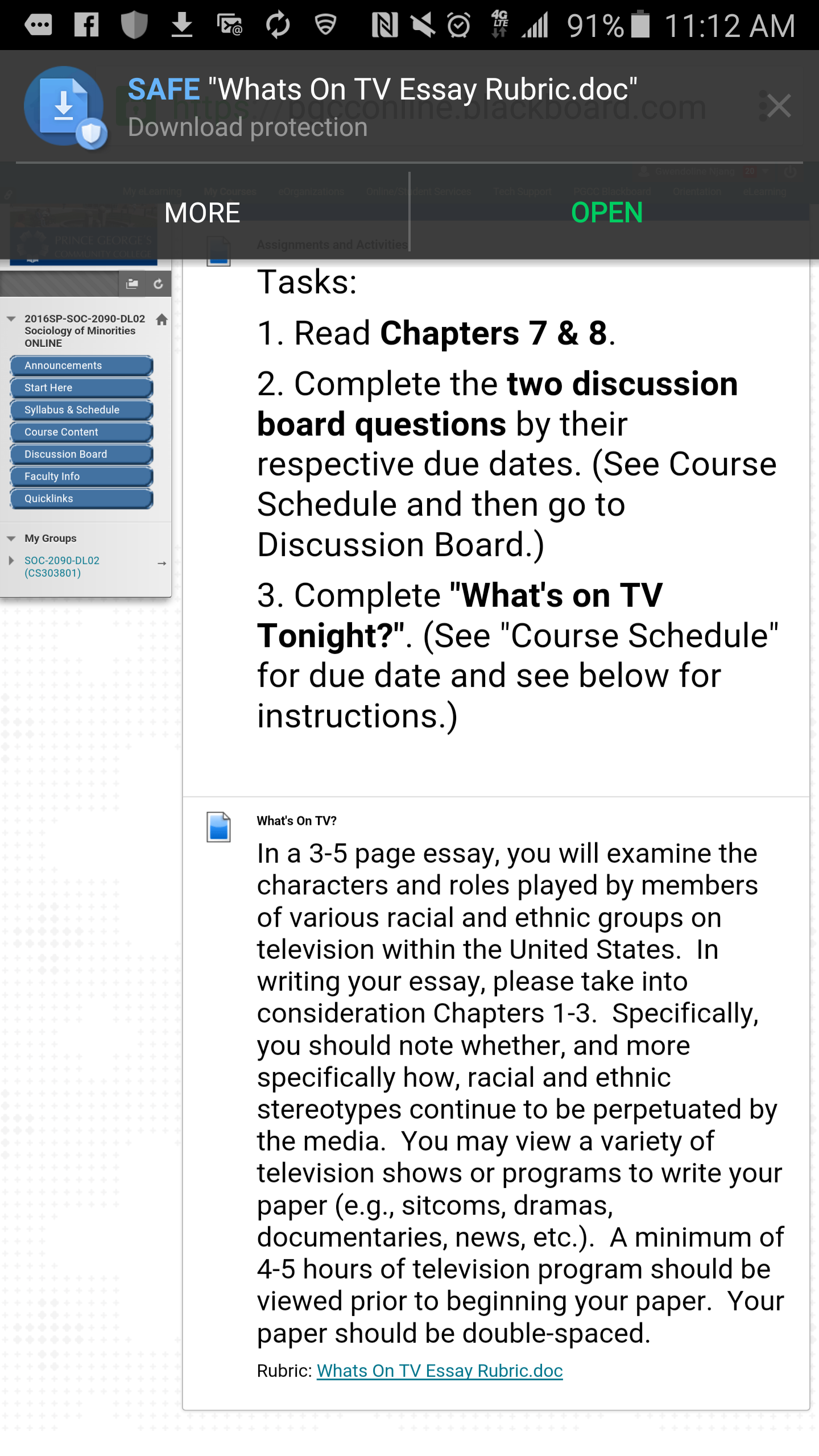Open Course Content
This screenshot has height=1456, width=819.
[81, 432]
